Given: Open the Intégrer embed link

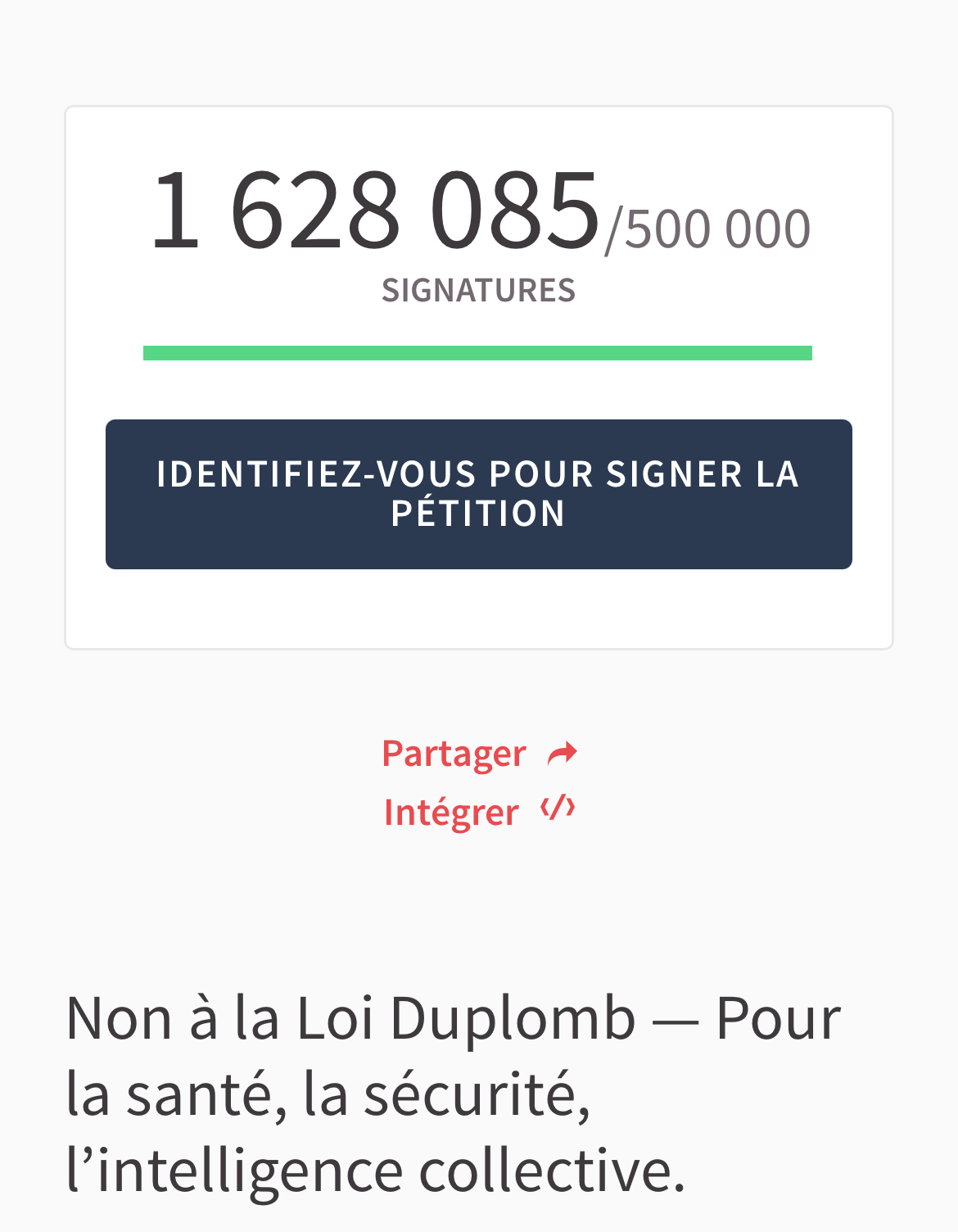Looking at the screenshot, I should [478, 812].
